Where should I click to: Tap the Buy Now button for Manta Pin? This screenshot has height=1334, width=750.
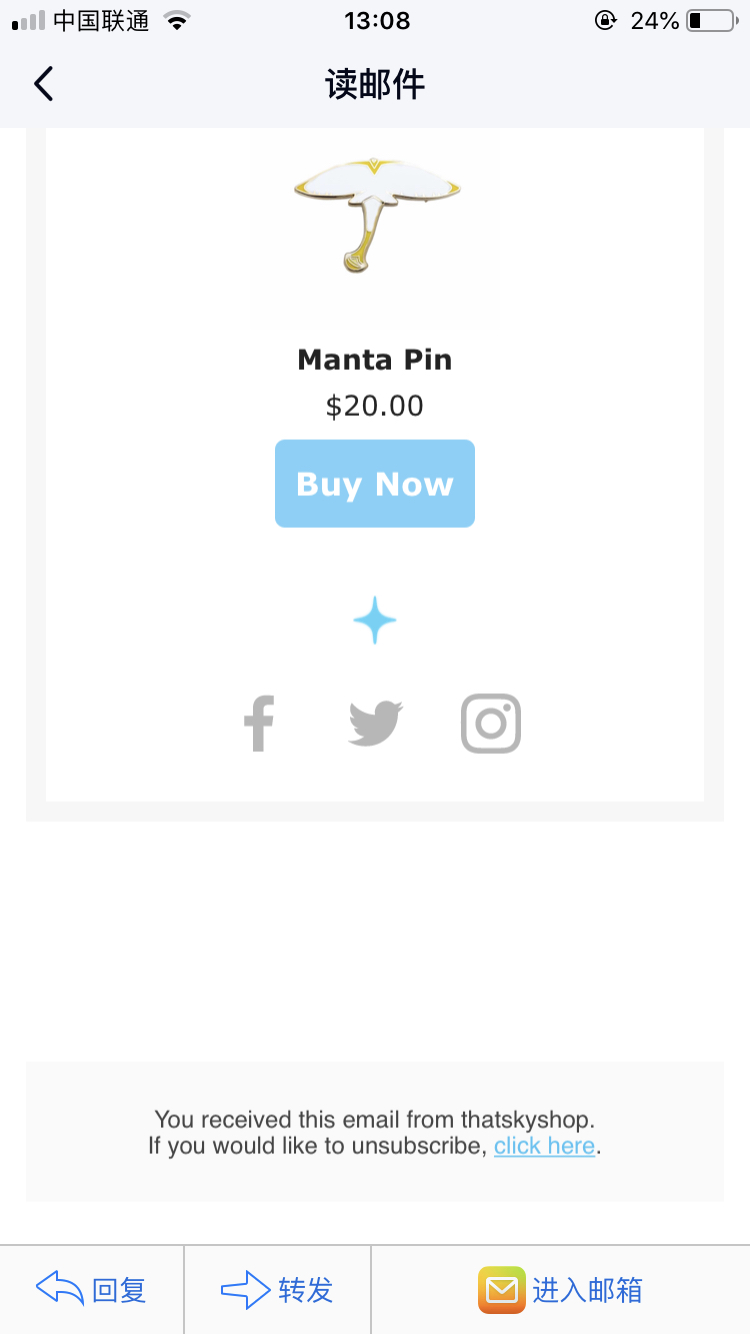374,484
